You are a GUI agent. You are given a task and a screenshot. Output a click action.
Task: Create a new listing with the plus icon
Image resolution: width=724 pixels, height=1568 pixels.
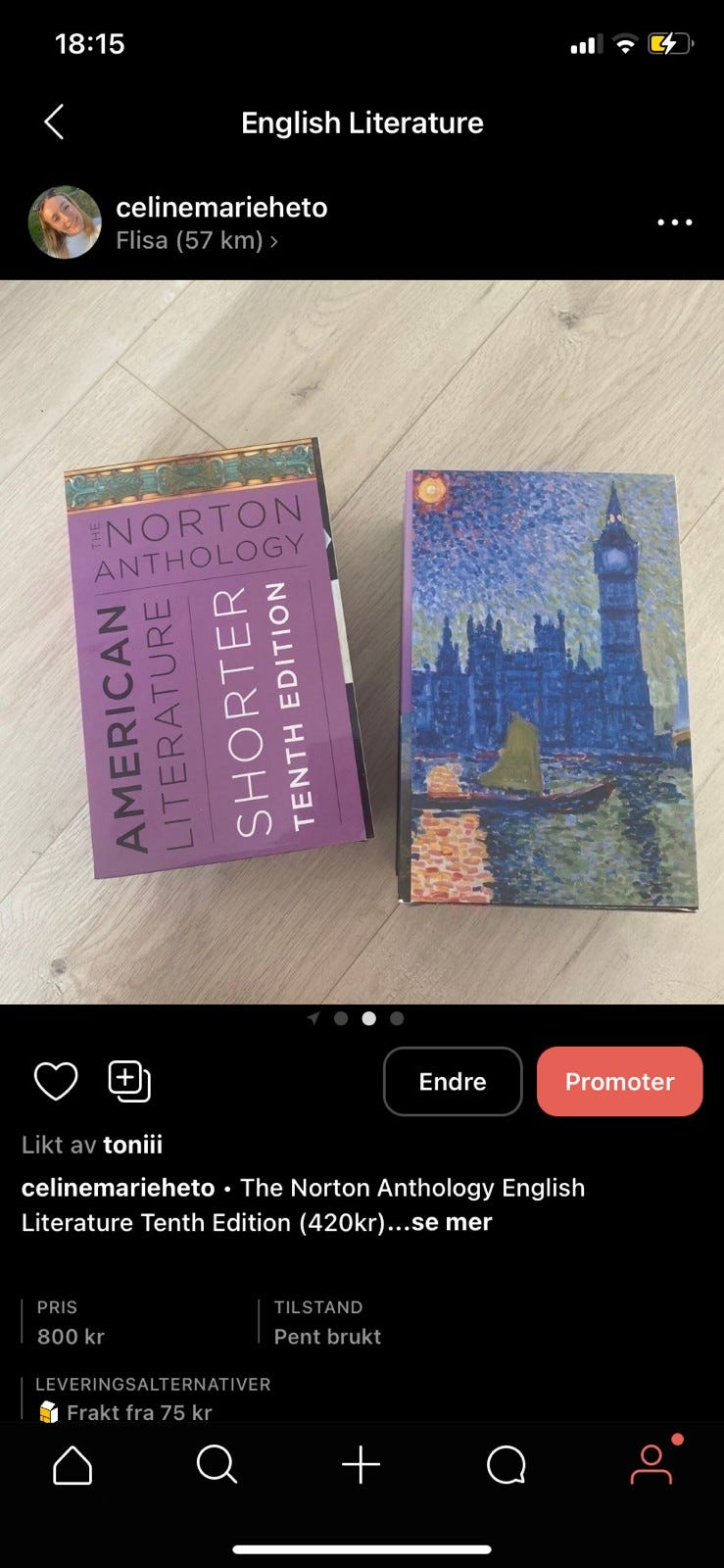tap(362, 1465)
